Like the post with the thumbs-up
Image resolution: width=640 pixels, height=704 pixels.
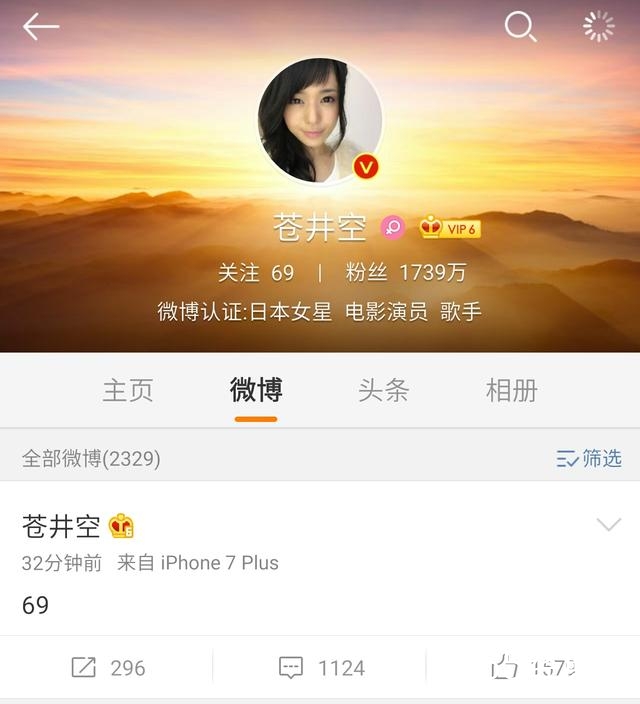click(x=533, y=668)
